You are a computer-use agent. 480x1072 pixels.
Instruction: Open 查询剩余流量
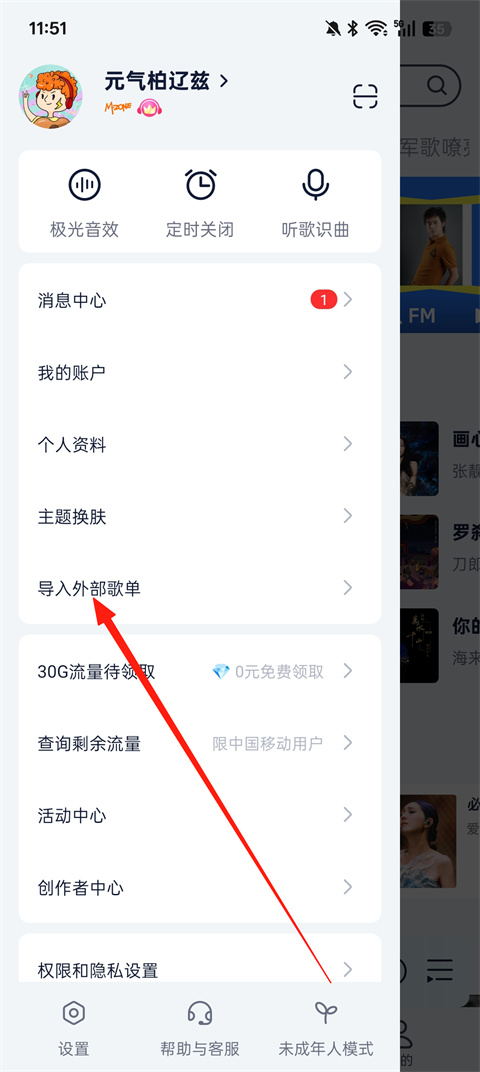click(200, 743)
